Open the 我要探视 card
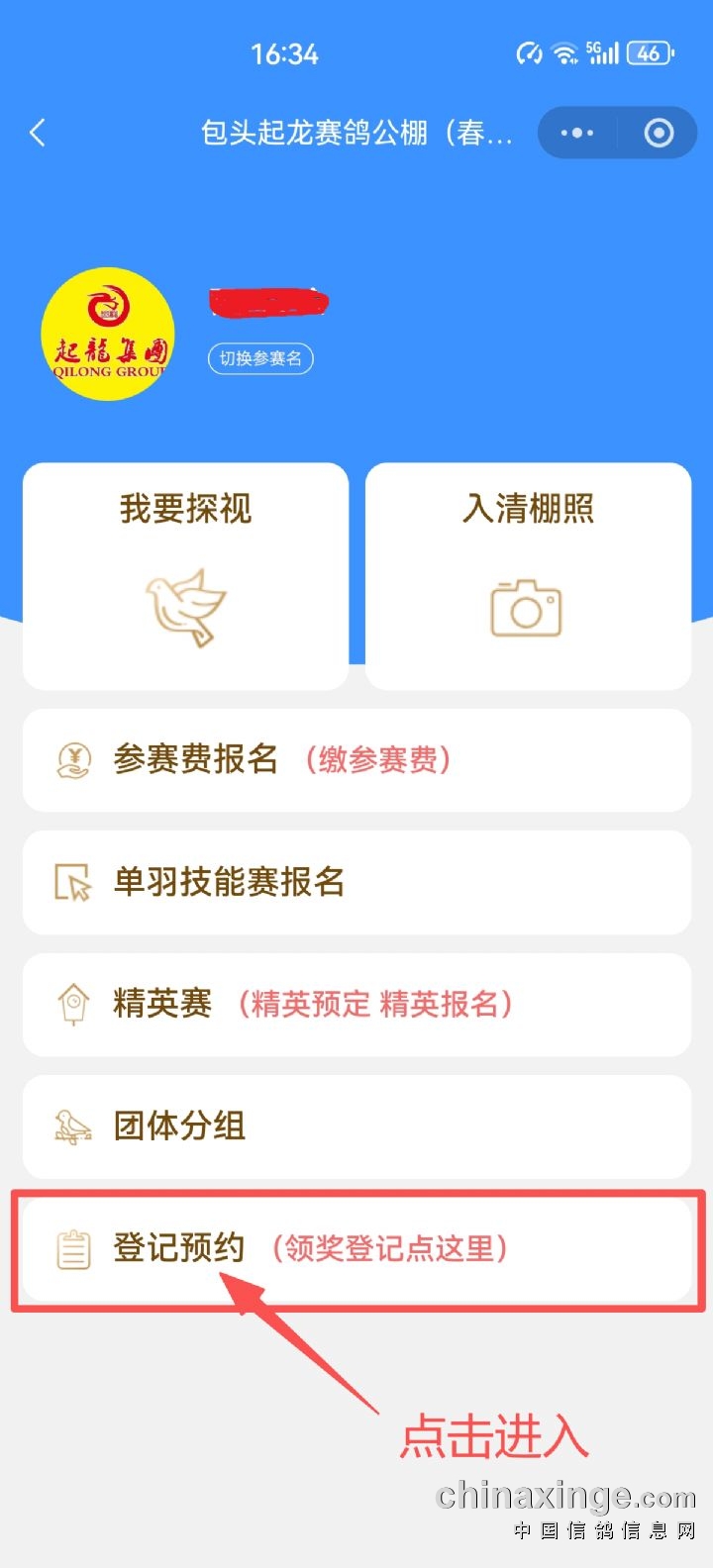Image resolution: width=713 pixels, height=1568 pixels. 186,576
